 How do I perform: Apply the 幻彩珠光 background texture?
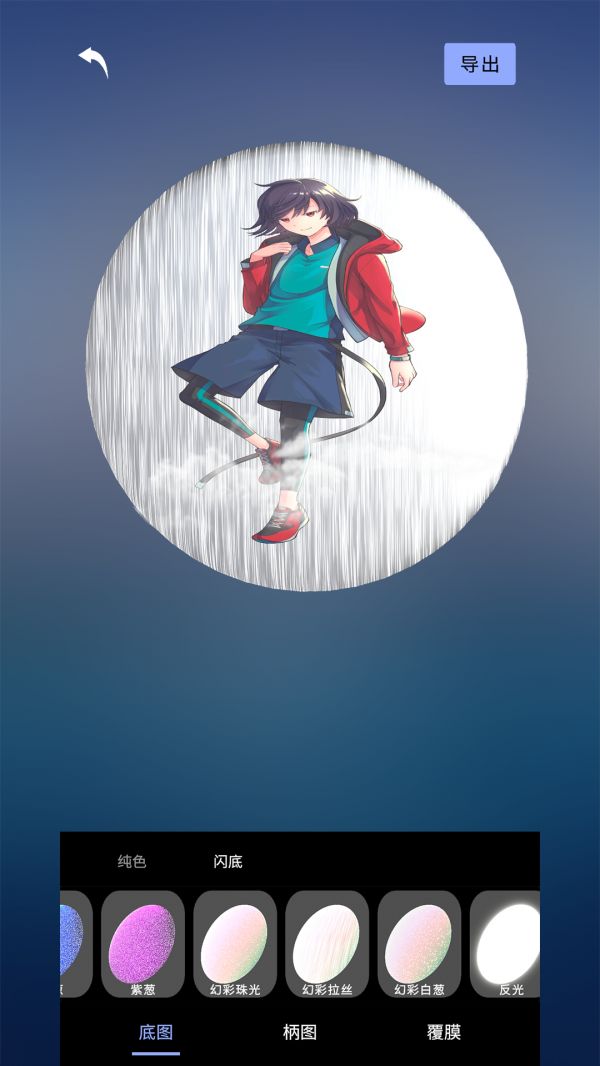point(234,944)
